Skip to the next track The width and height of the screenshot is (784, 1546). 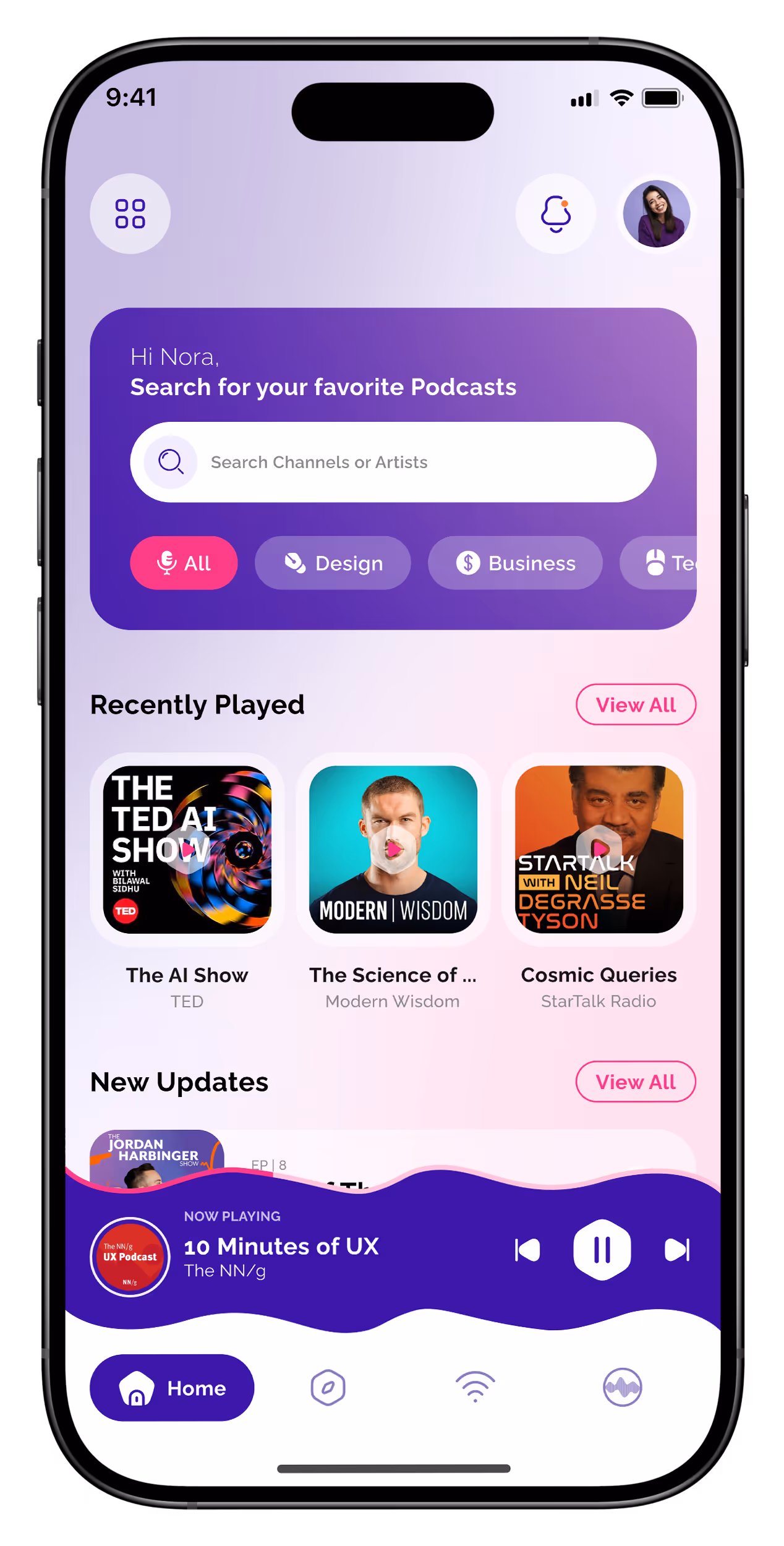[x=677, y=1250]
